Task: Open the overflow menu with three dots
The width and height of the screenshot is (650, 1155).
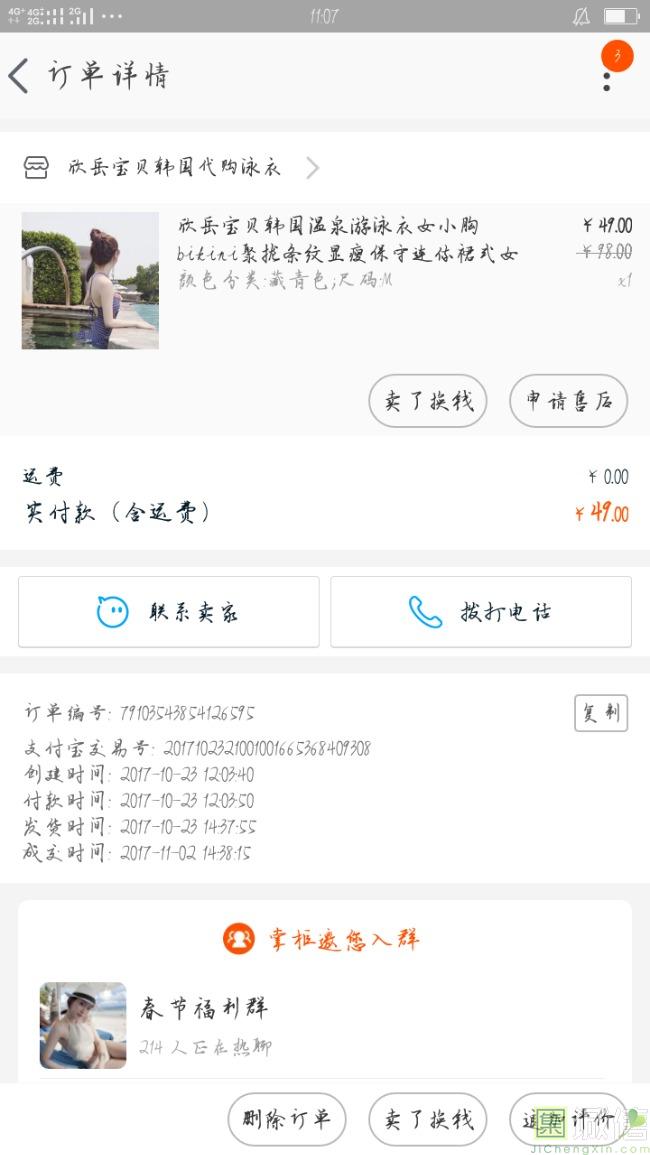Action: point(607,78)
